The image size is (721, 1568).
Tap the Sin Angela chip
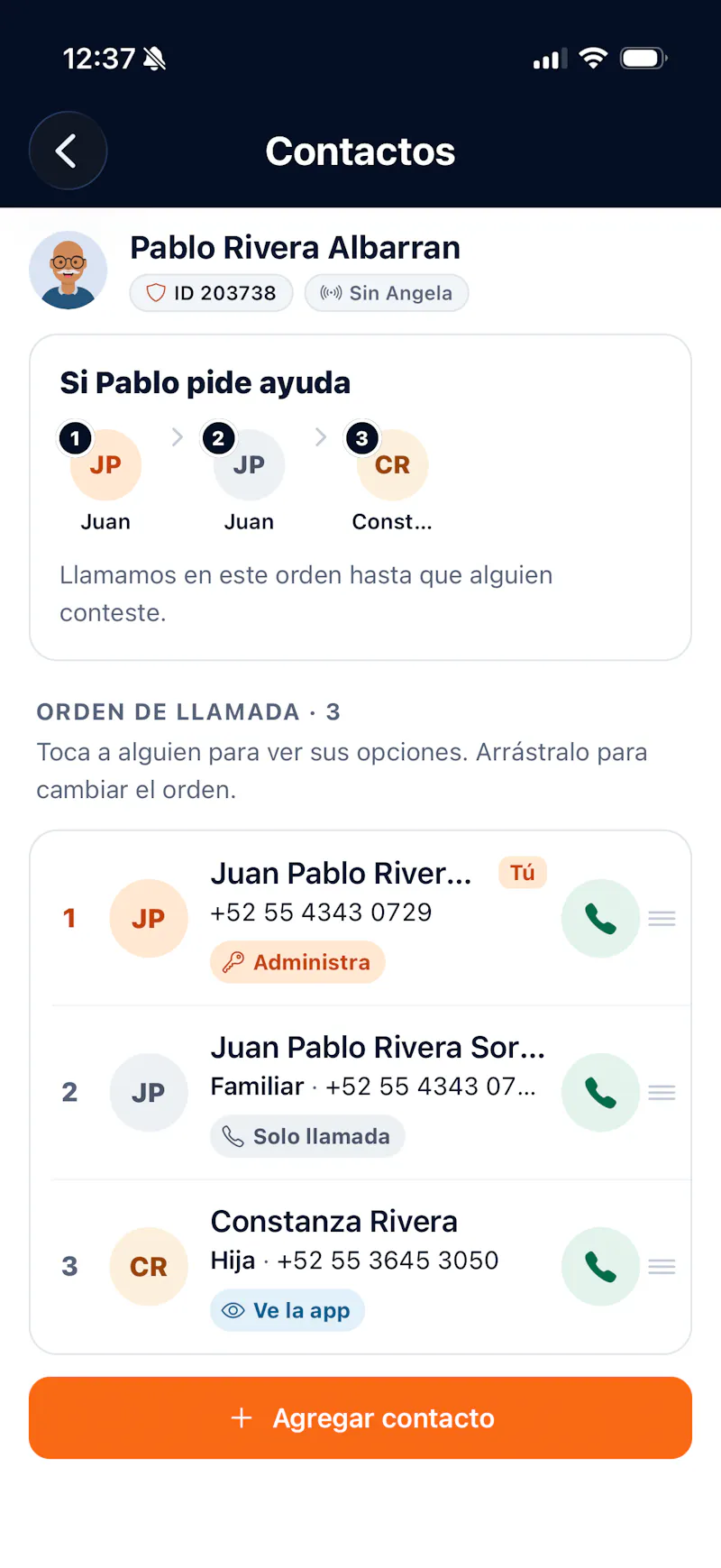(x=387, y=293)
